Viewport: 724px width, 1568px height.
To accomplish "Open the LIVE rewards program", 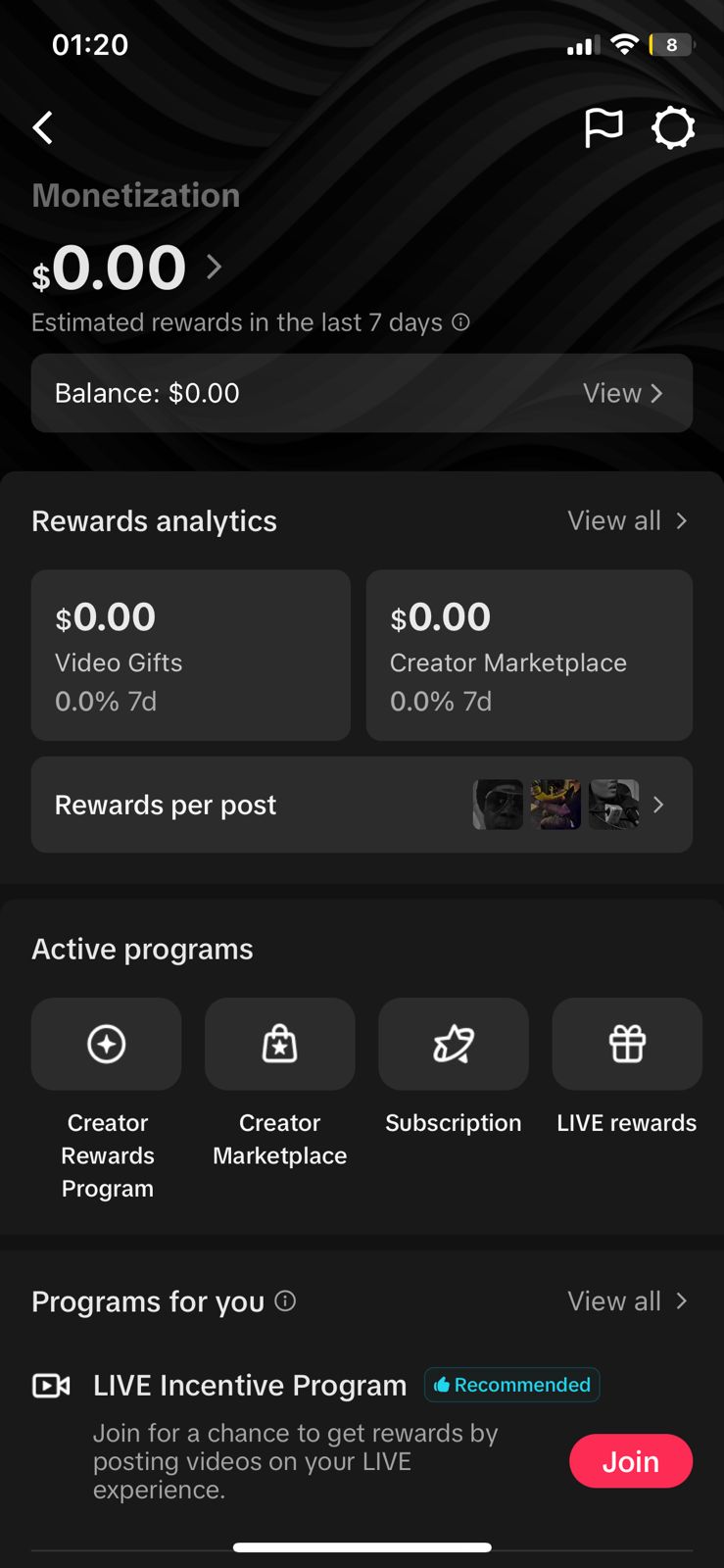I will point(627,1045).
